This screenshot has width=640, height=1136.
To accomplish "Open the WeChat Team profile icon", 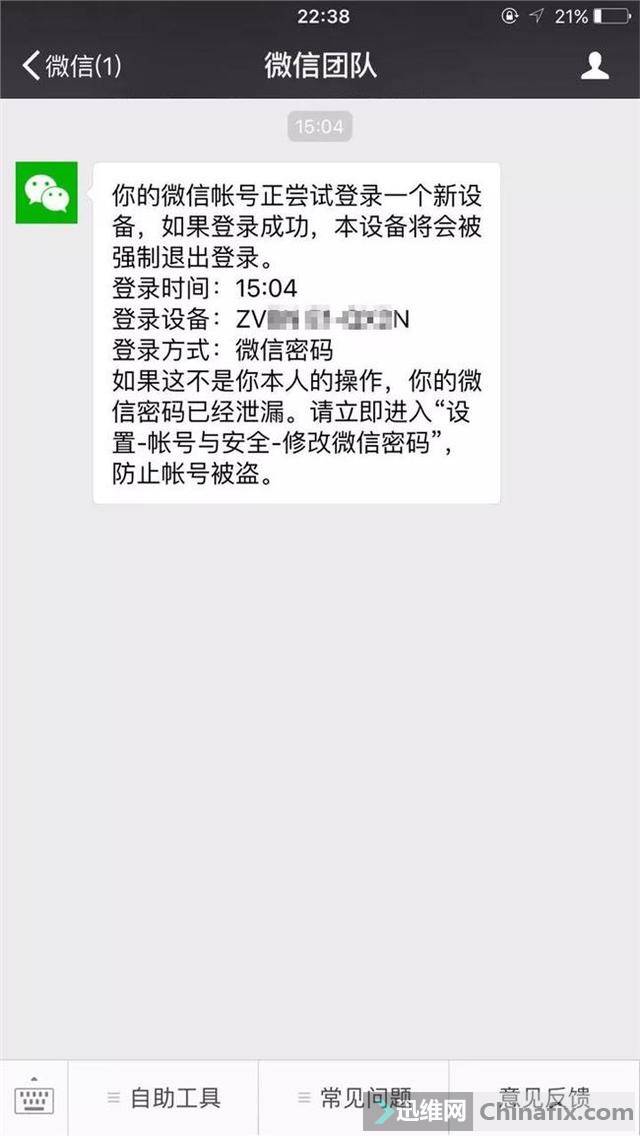I will (x=595, y=67).
